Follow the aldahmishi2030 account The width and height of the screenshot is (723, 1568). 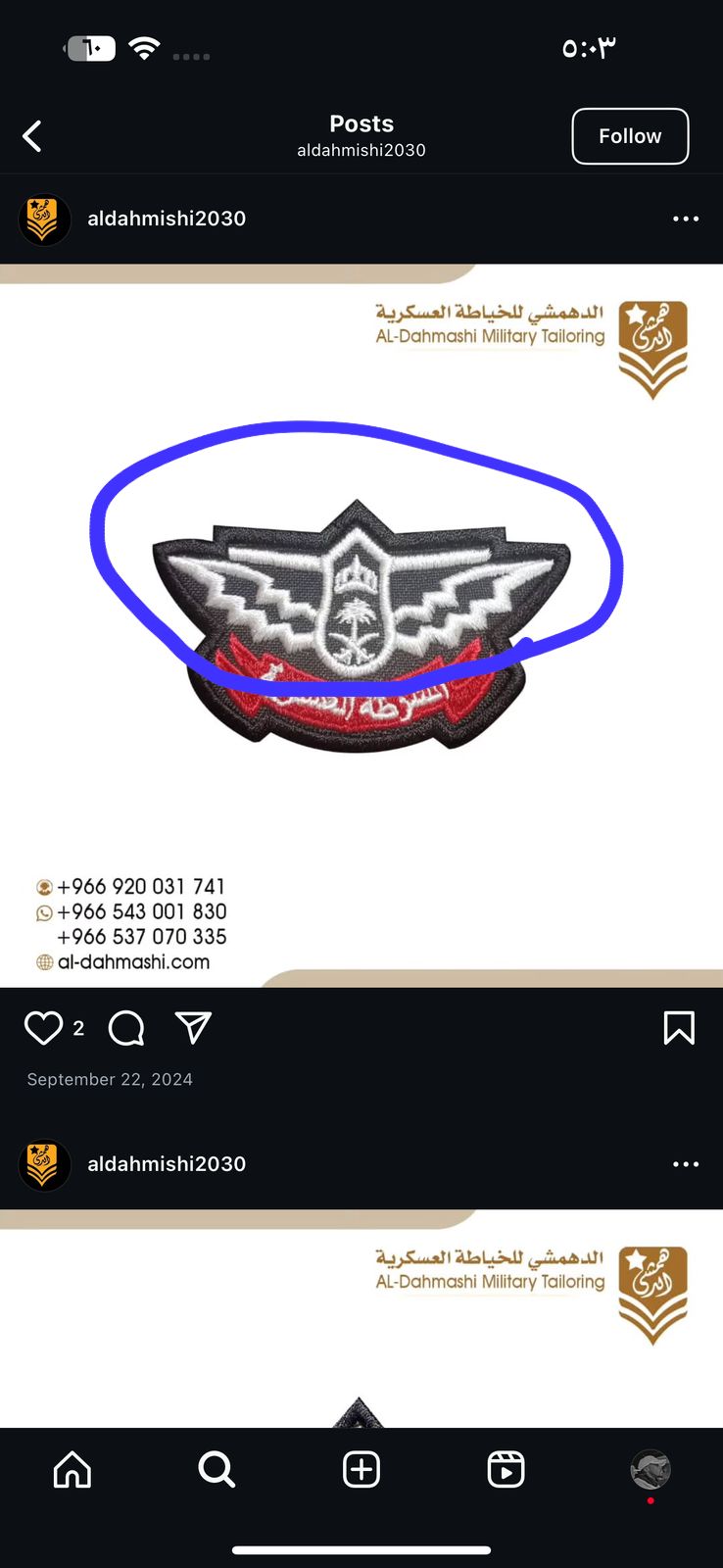tap(630, 136)
